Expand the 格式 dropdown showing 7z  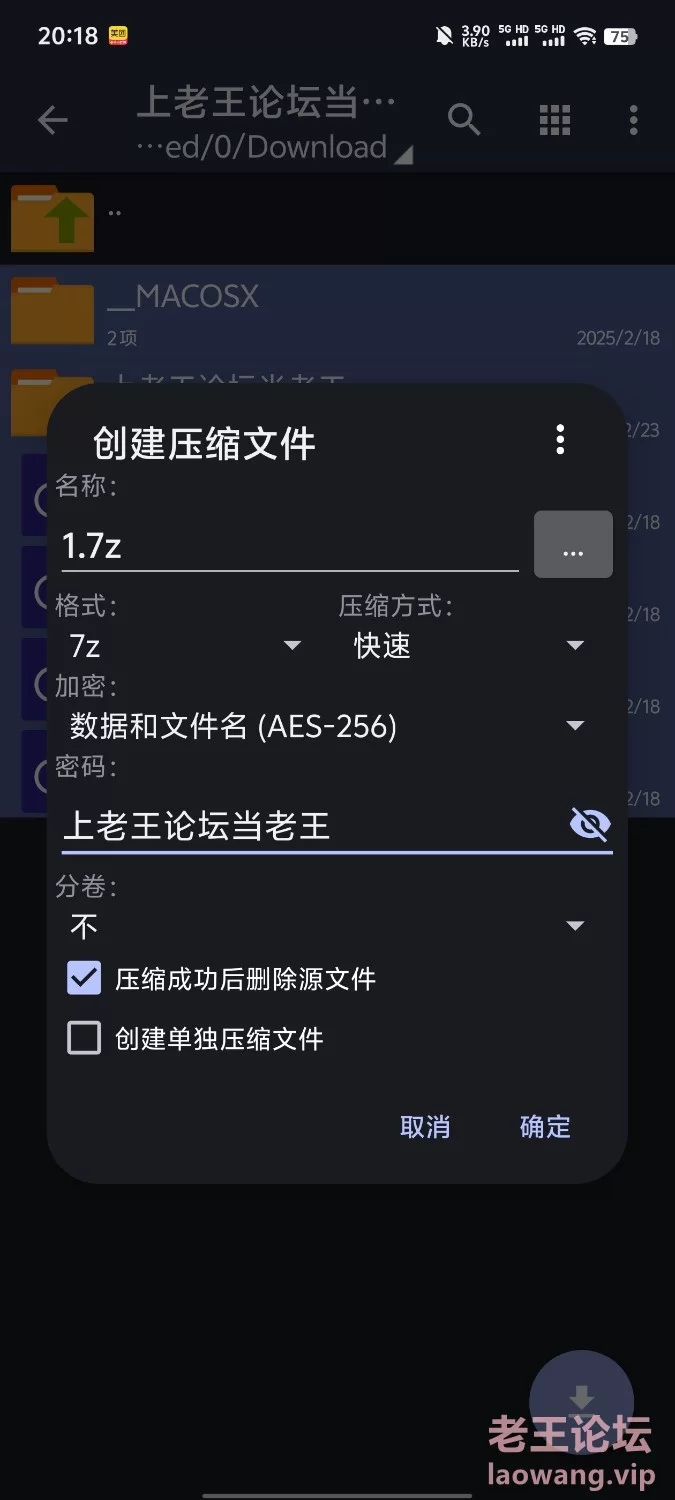(x=185, y=646)
